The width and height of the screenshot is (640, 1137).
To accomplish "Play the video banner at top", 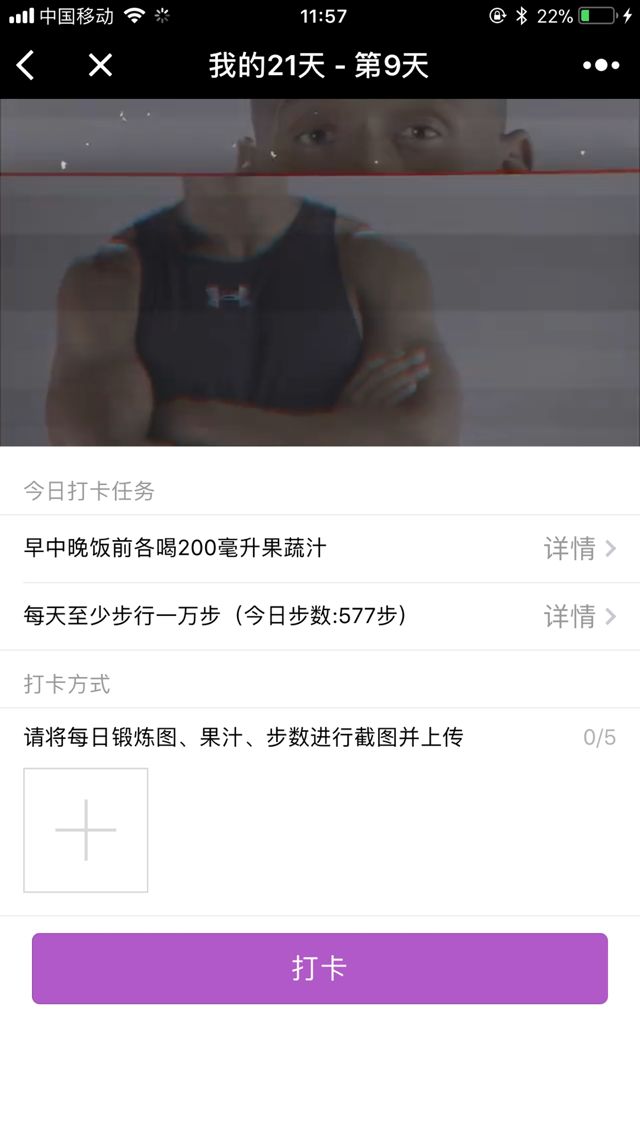I will tap(320, 272).
